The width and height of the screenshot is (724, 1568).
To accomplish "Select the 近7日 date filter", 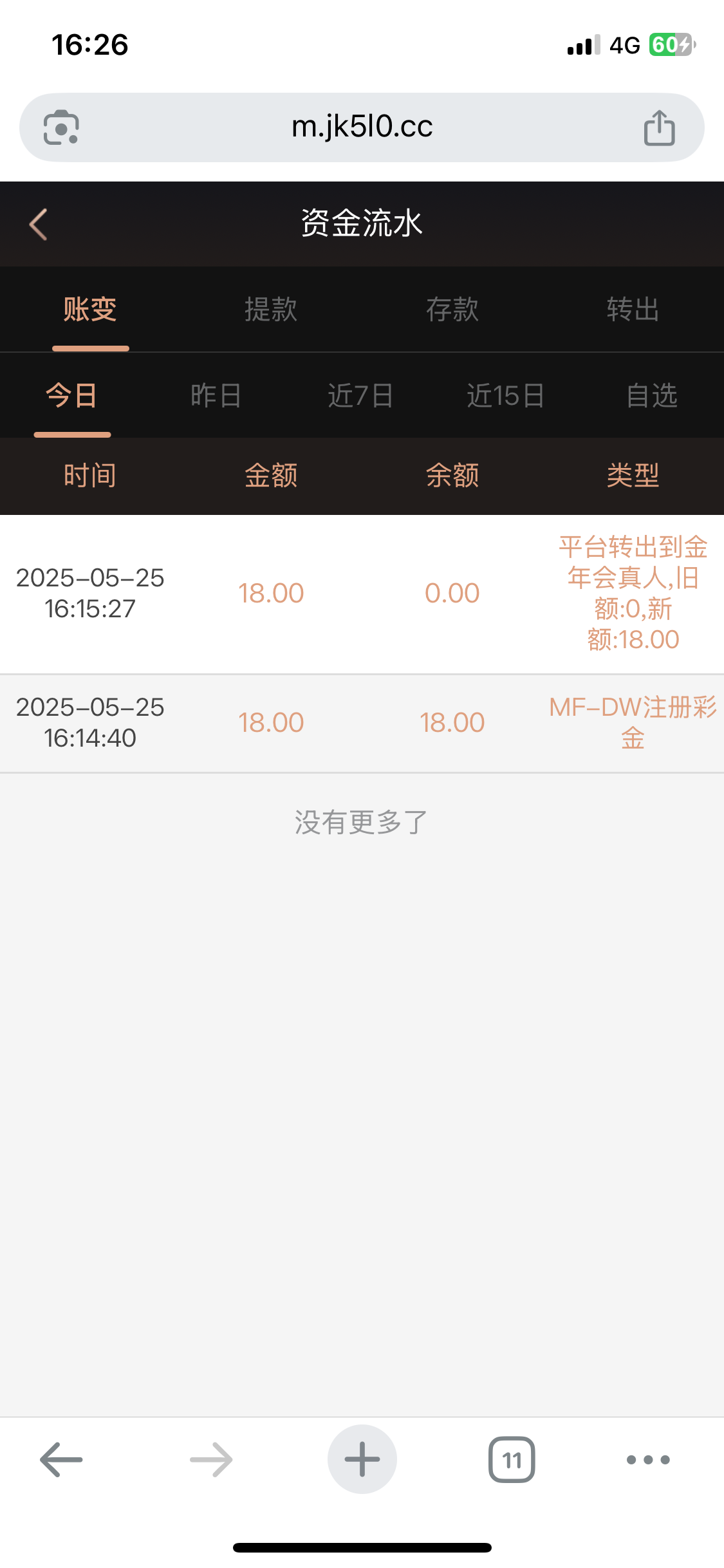I will tap(360, 396).
